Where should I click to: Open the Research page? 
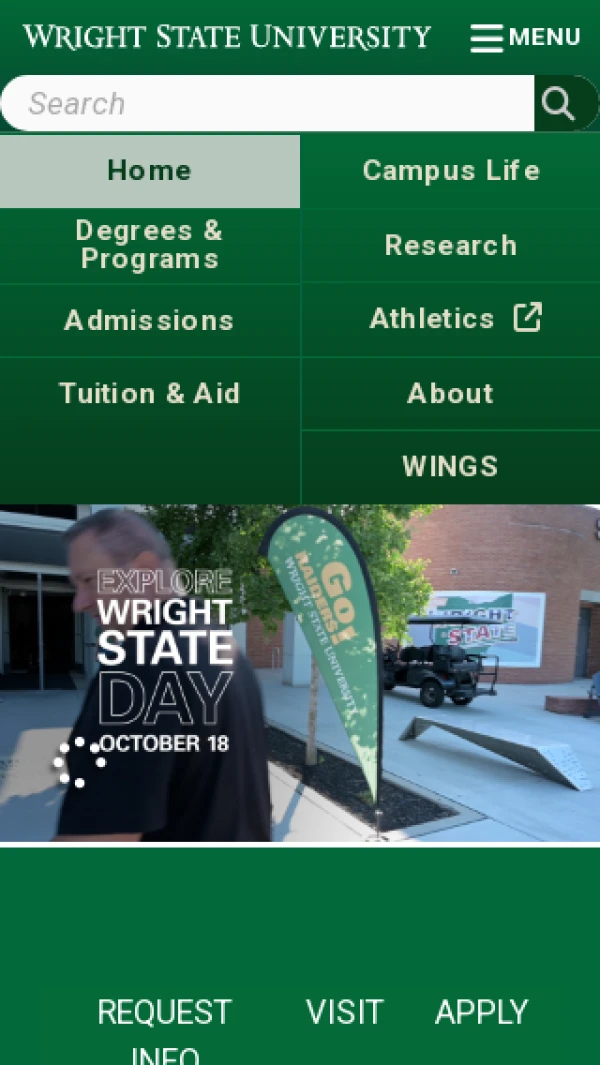(x=451, y=245)
